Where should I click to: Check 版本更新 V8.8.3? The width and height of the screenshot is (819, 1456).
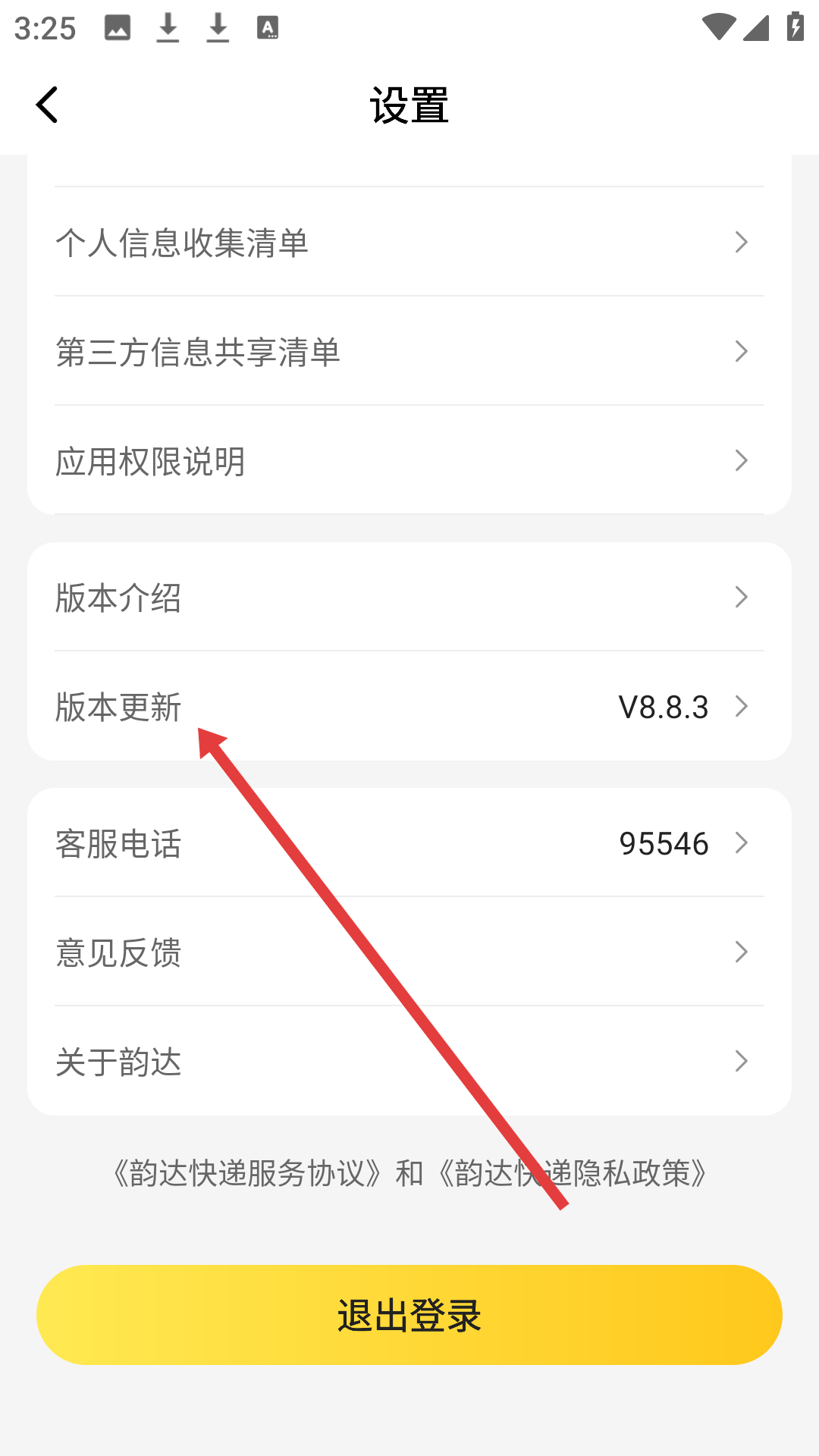[409, 706]
